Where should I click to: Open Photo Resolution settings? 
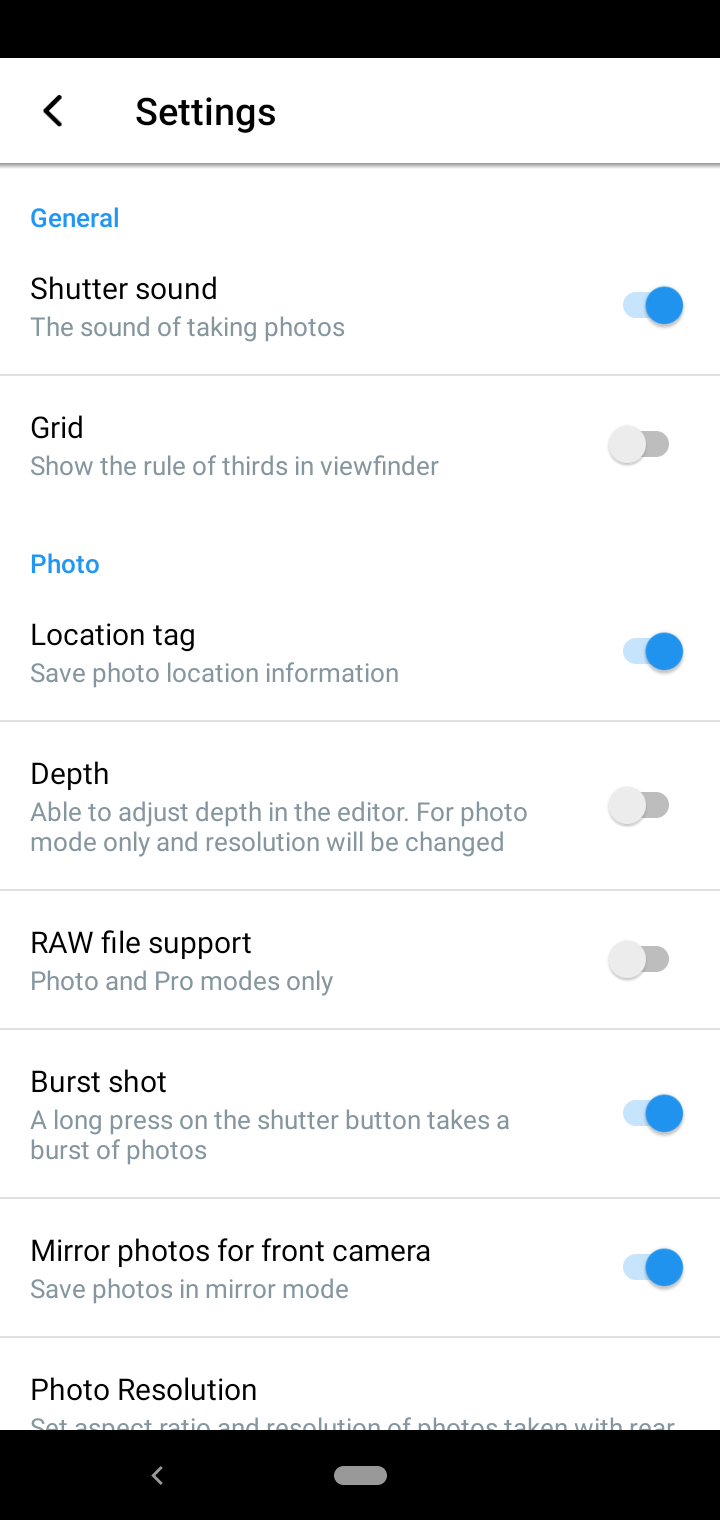pyautogui.click(x=360, y=1385)
